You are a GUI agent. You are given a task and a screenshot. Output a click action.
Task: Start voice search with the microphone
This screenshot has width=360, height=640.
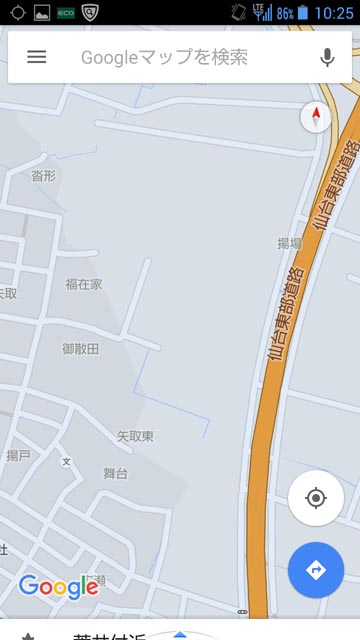pos(327,58)
